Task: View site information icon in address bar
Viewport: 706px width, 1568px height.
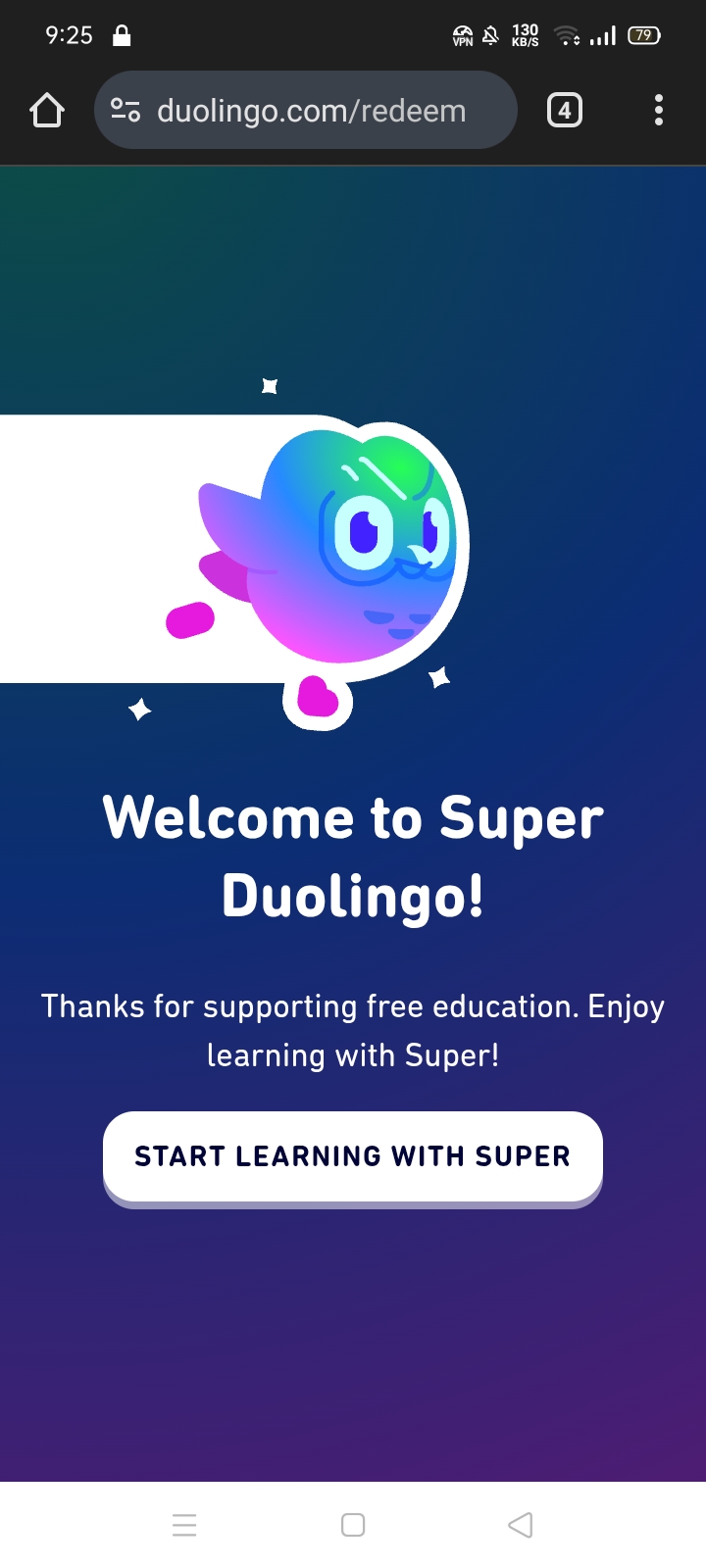Action: 126,111
